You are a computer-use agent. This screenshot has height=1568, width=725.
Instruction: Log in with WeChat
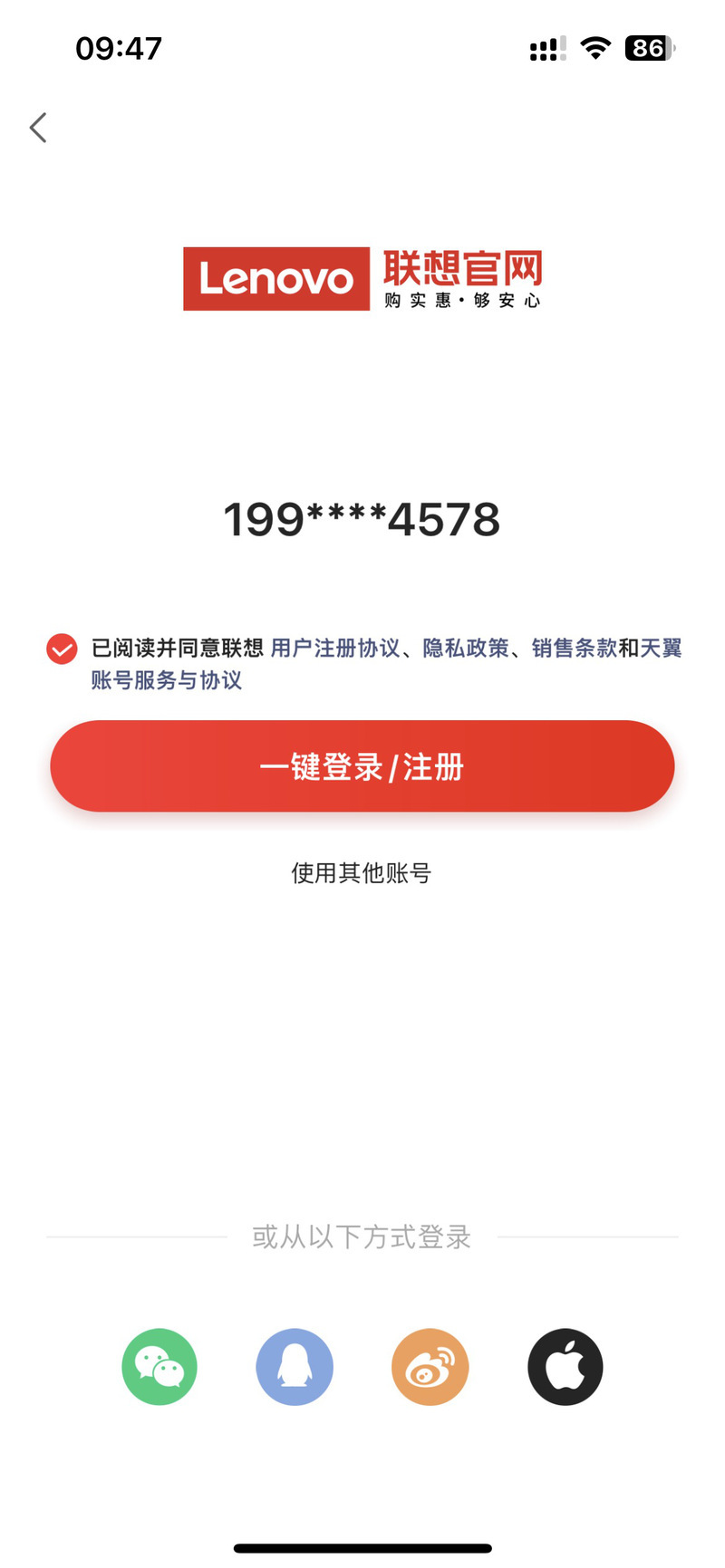pos(159,1367)
